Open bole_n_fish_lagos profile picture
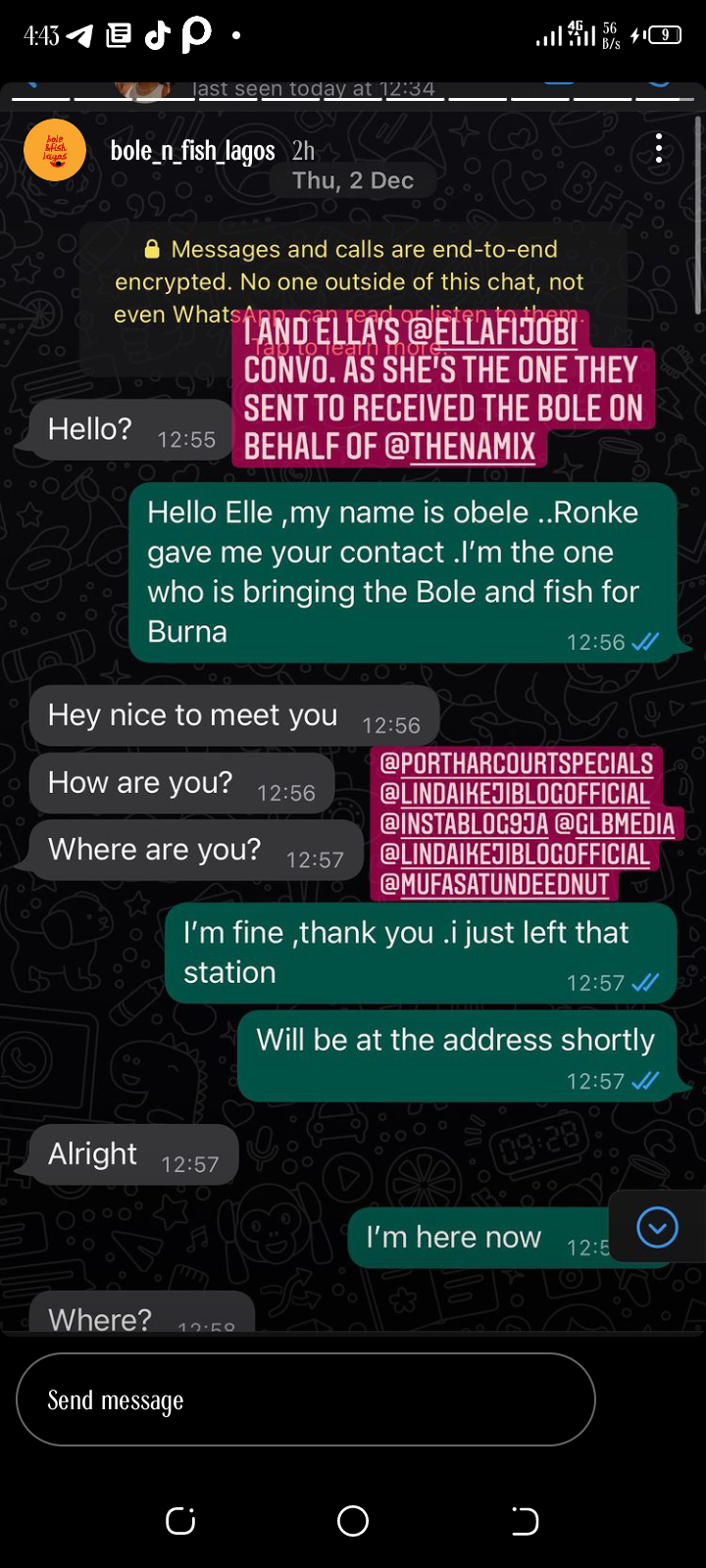The height and width of the screenshot is (1568, 706). click(x=55, y=150)
